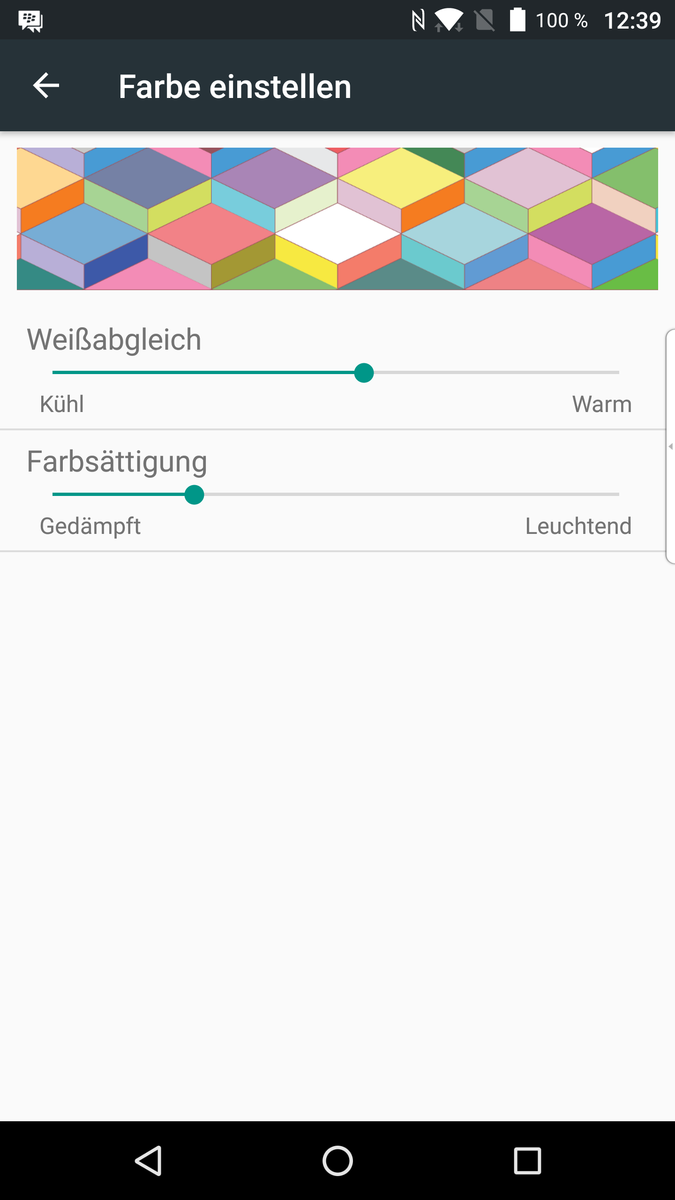Tap the Farbsättigung slider handle

point(195,494)
